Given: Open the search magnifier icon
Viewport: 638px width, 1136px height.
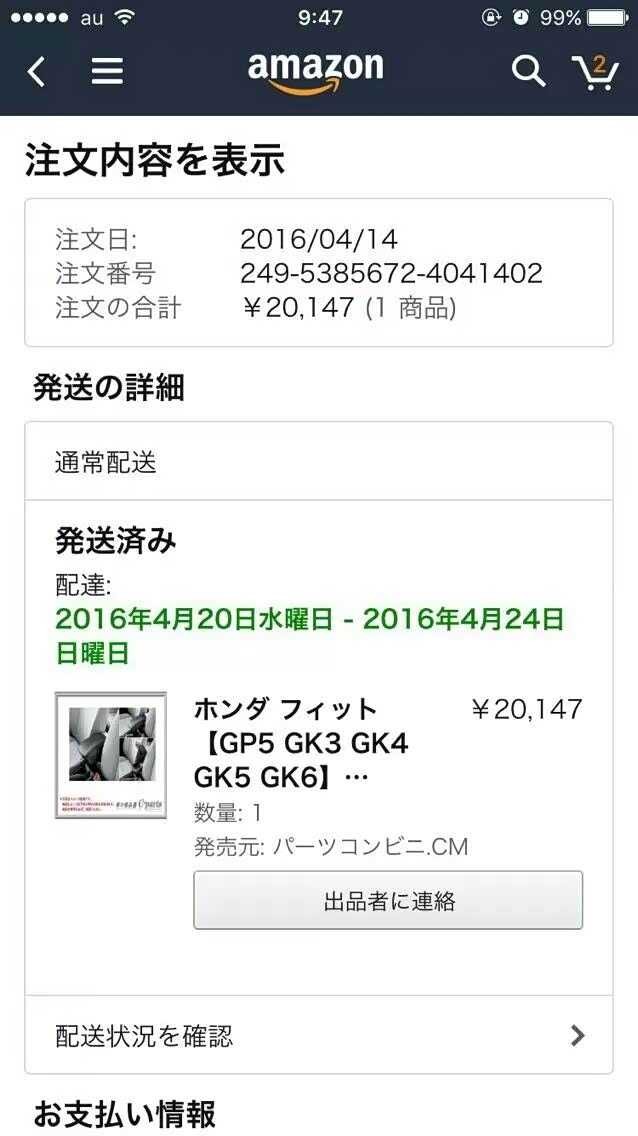Looking at the screenshot, I should coord(528,71).
